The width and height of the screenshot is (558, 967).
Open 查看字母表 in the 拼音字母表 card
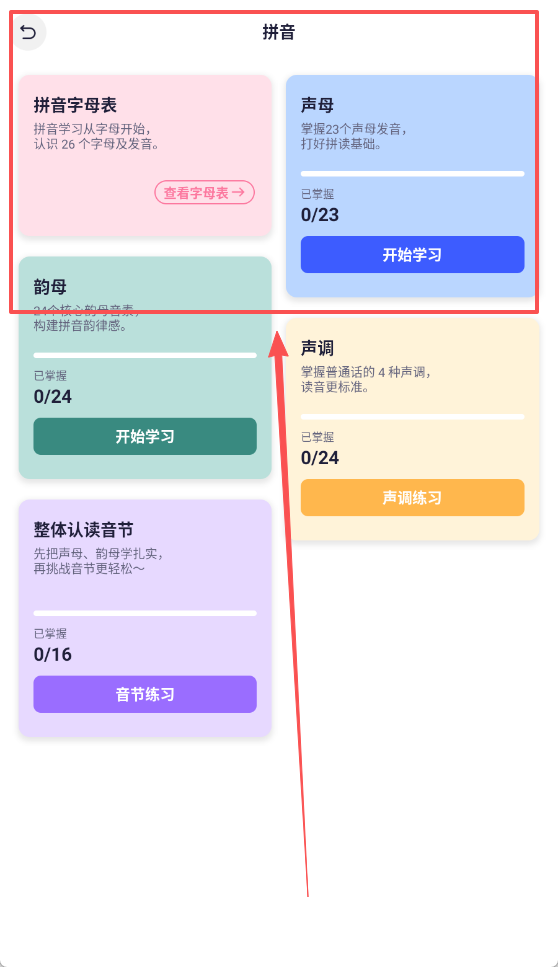point(204,192)
